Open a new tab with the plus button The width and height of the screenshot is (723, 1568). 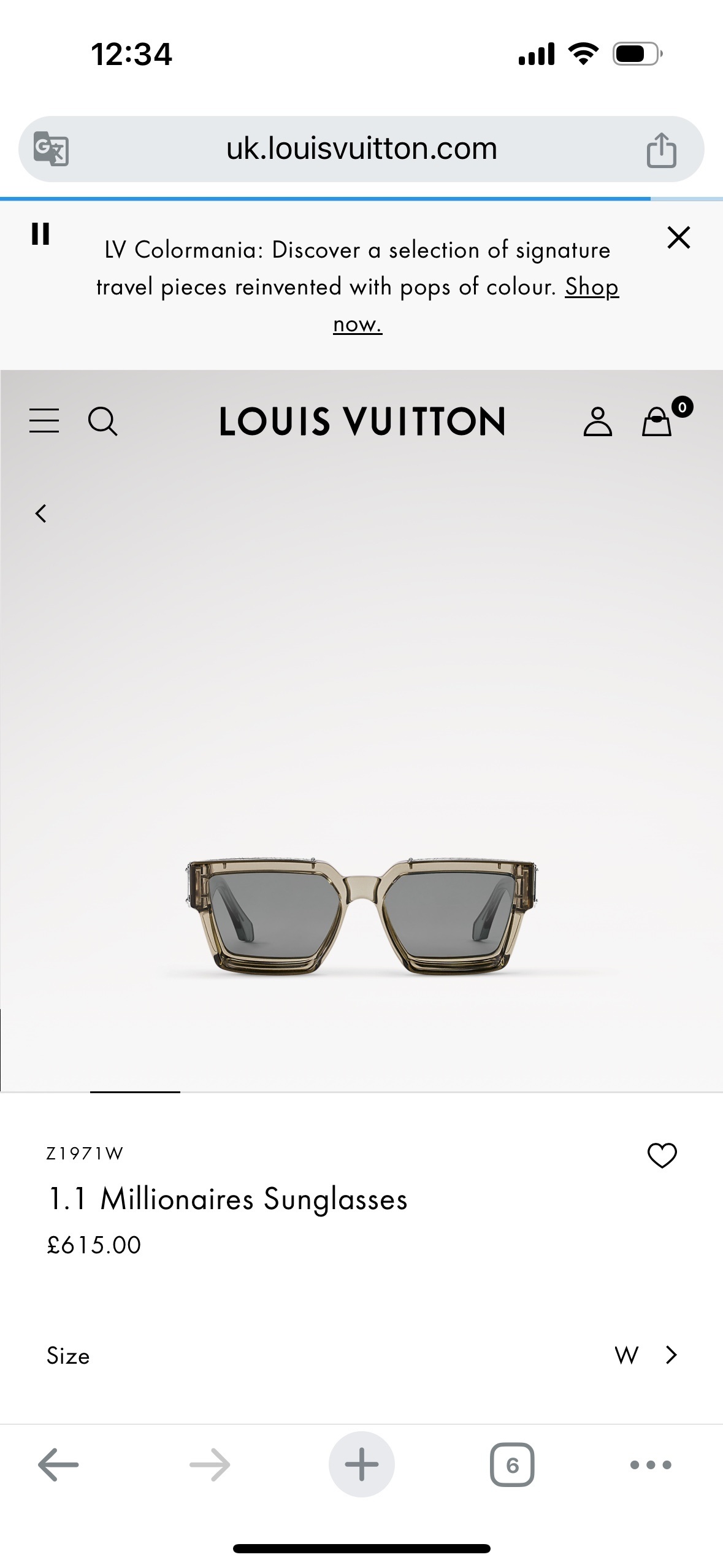pyautogui.click(x=361, y=1464)
